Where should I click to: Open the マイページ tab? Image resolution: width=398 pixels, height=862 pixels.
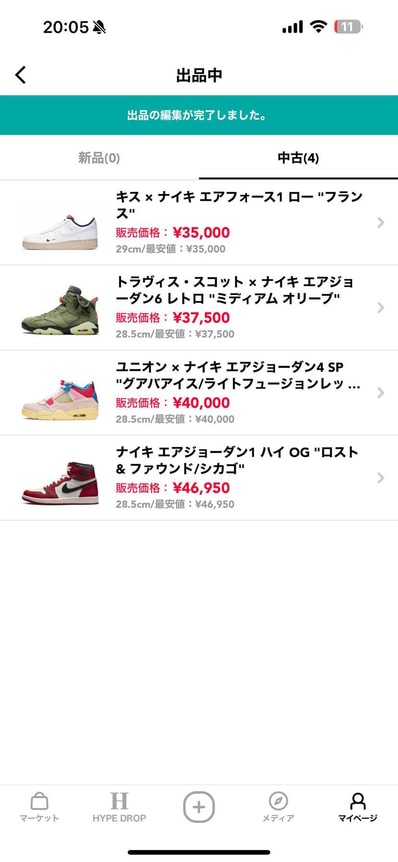[x=358, y=807]
